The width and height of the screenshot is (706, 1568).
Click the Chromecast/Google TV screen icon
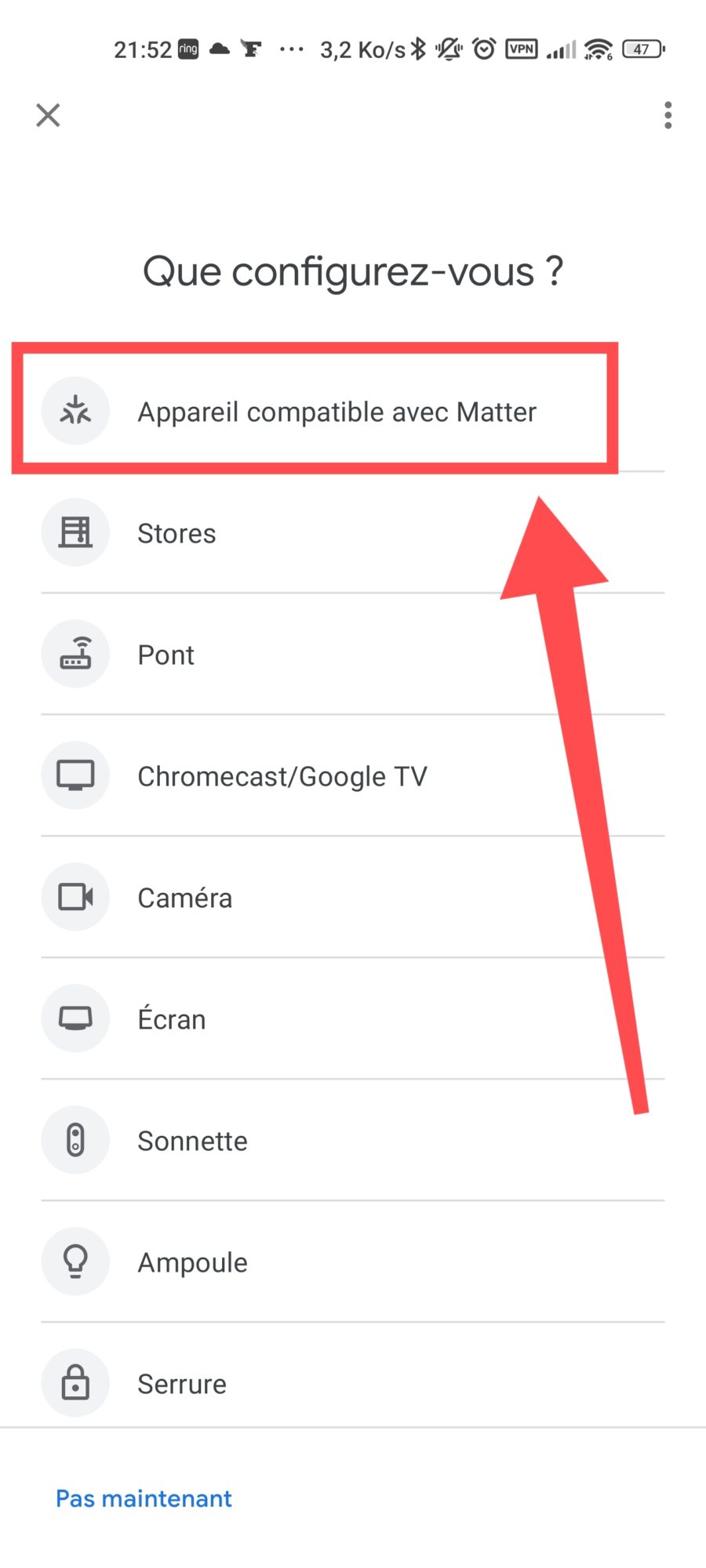[x=75, y=775]
